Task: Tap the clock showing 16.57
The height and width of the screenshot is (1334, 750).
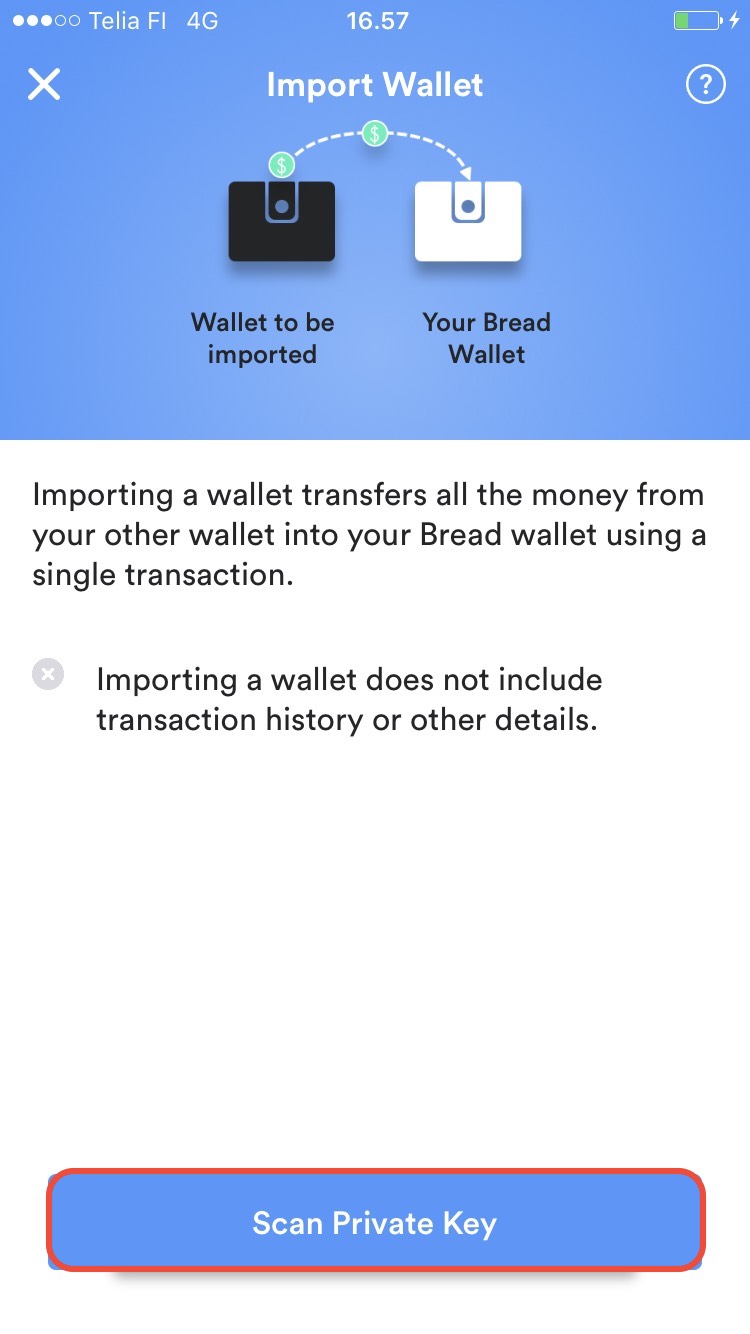Action: (x=378, y=19)
